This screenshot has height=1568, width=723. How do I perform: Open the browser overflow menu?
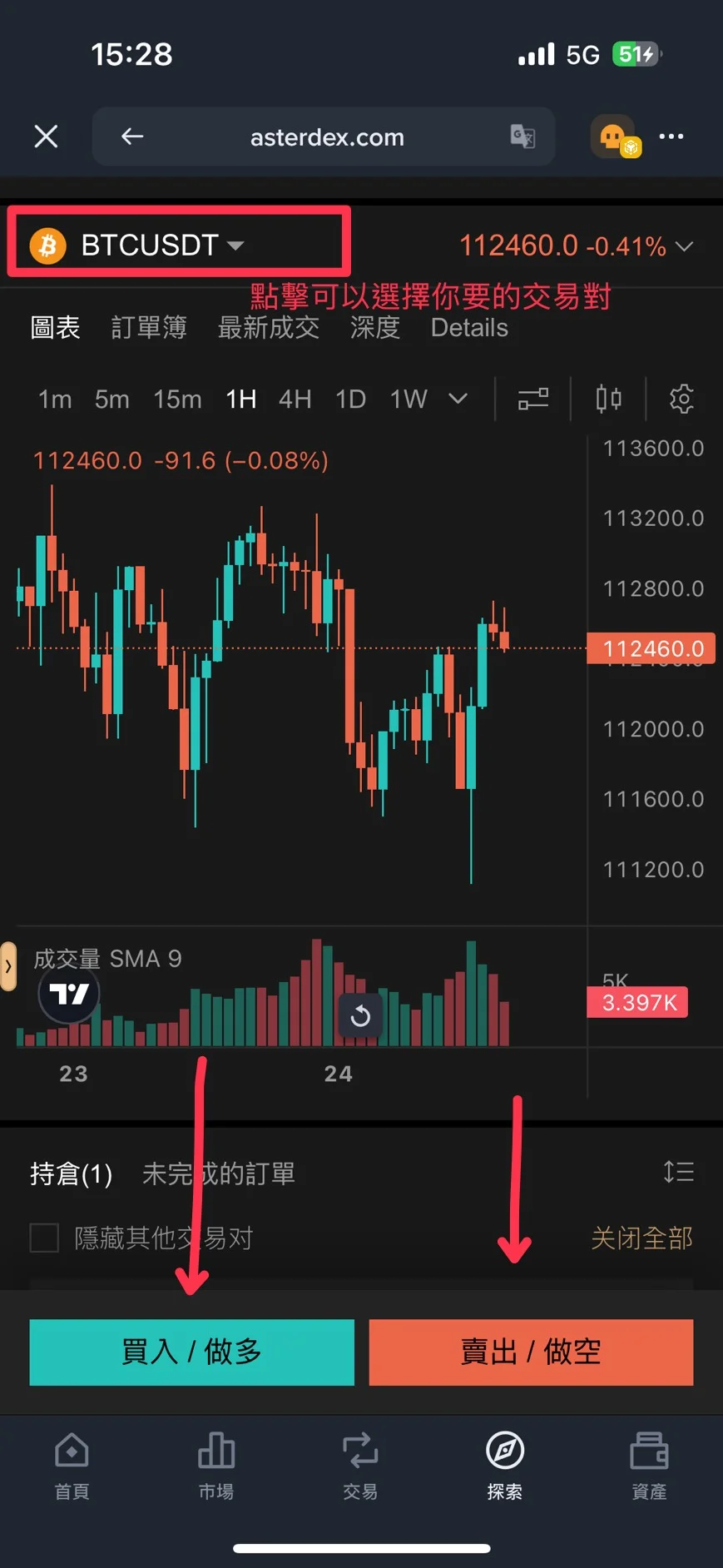tap(671, 136)
